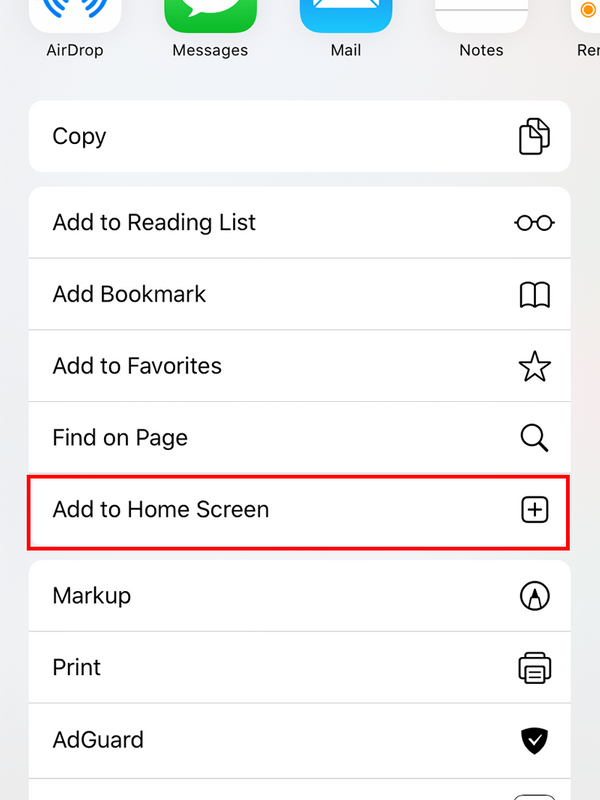Share via Mail
The image size is (600, 800).
tap(345, 20)
